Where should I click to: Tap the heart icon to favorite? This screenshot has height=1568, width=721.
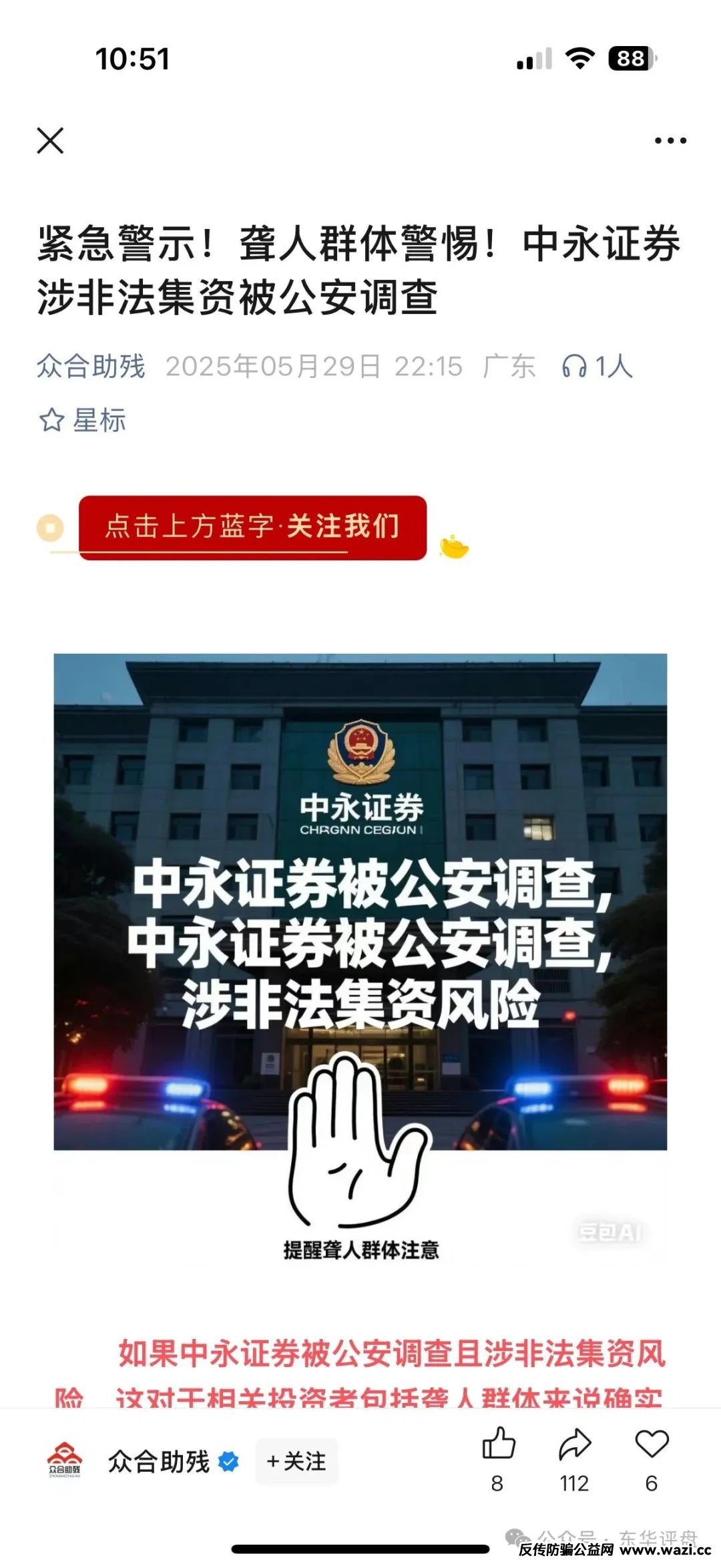click(x=652, y=1444)
